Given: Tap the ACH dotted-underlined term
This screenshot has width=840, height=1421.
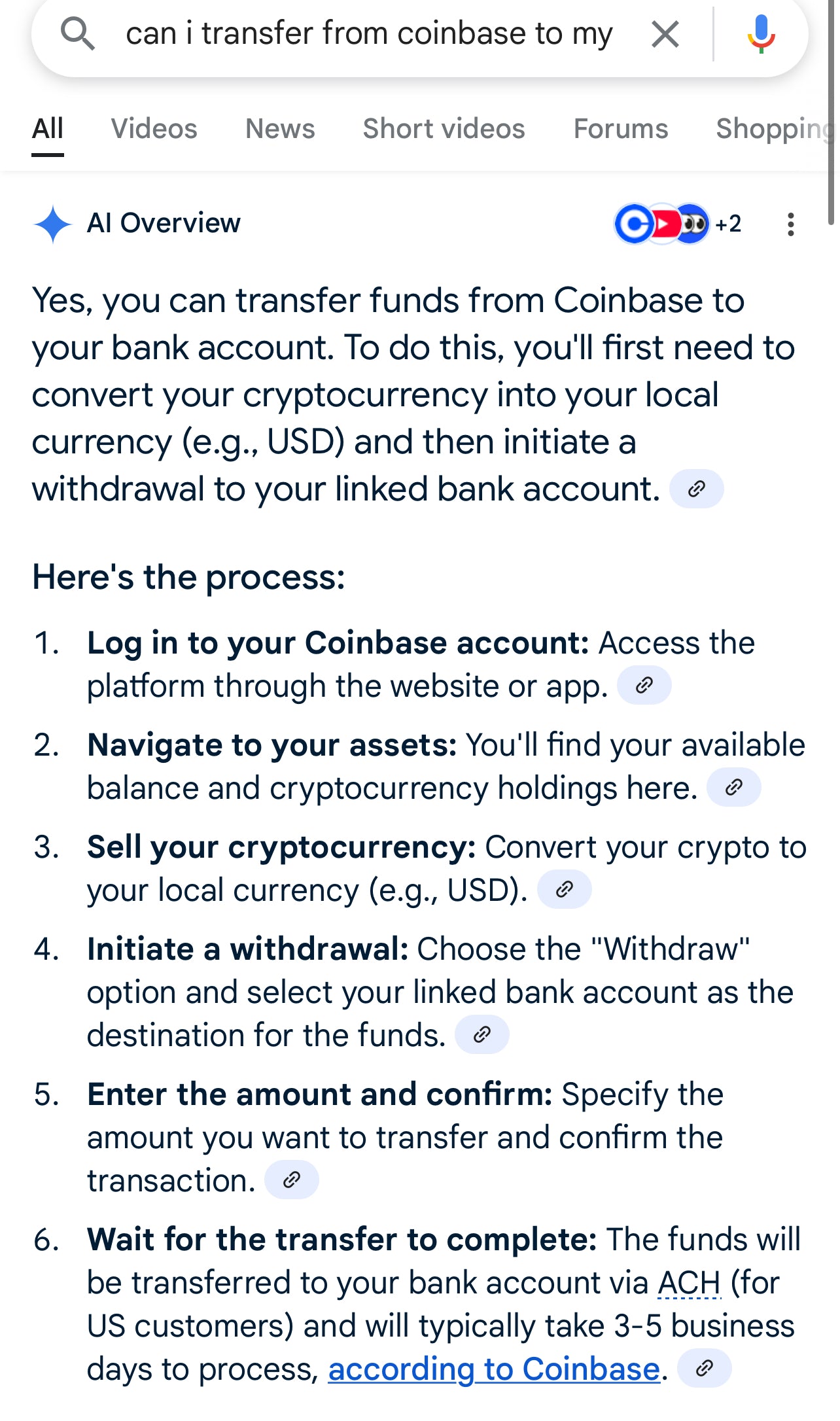Looking at the screenshot, I should [x=690, y=1282].
